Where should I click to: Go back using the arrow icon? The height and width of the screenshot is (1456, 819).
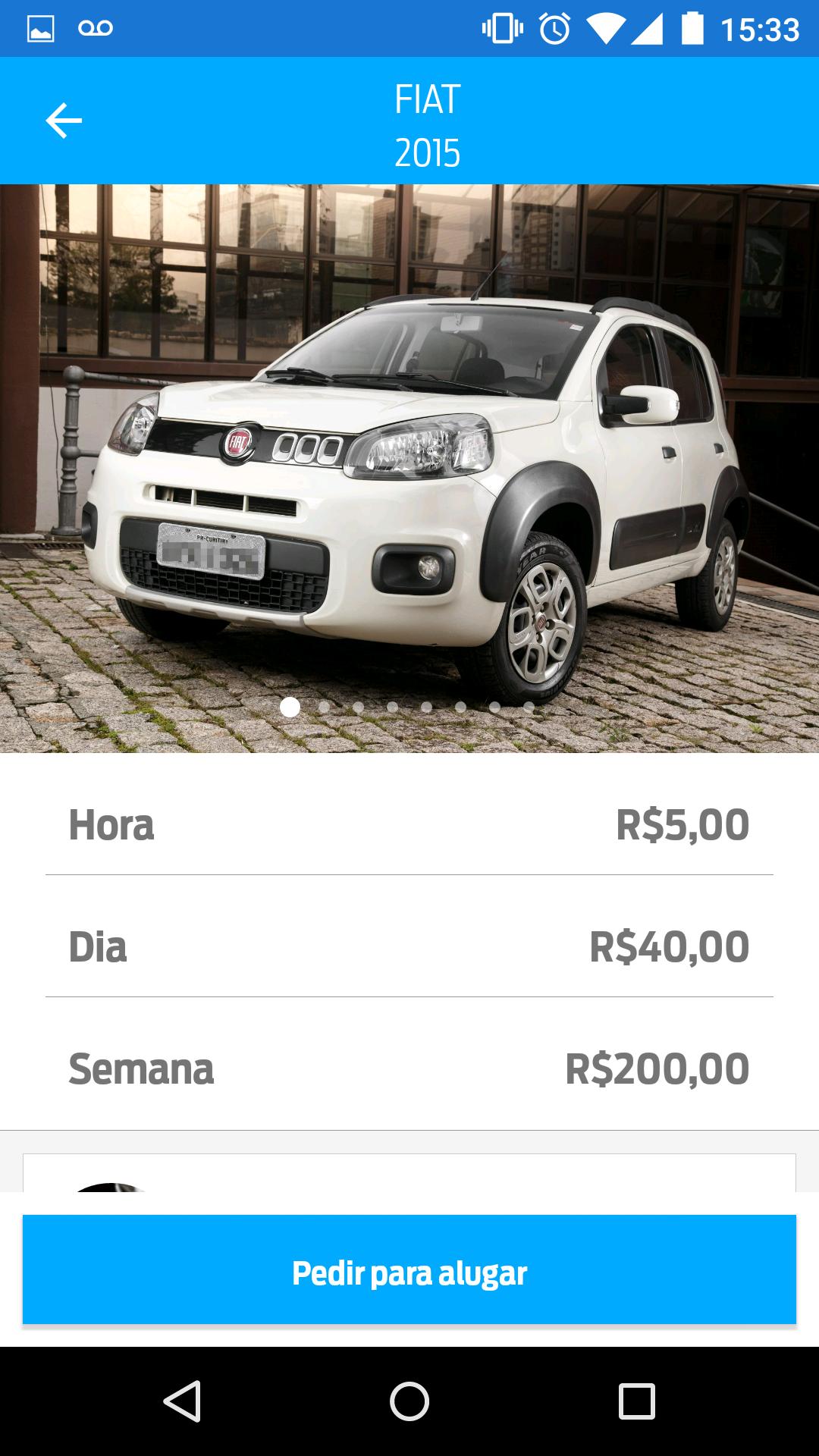[64, 121]
